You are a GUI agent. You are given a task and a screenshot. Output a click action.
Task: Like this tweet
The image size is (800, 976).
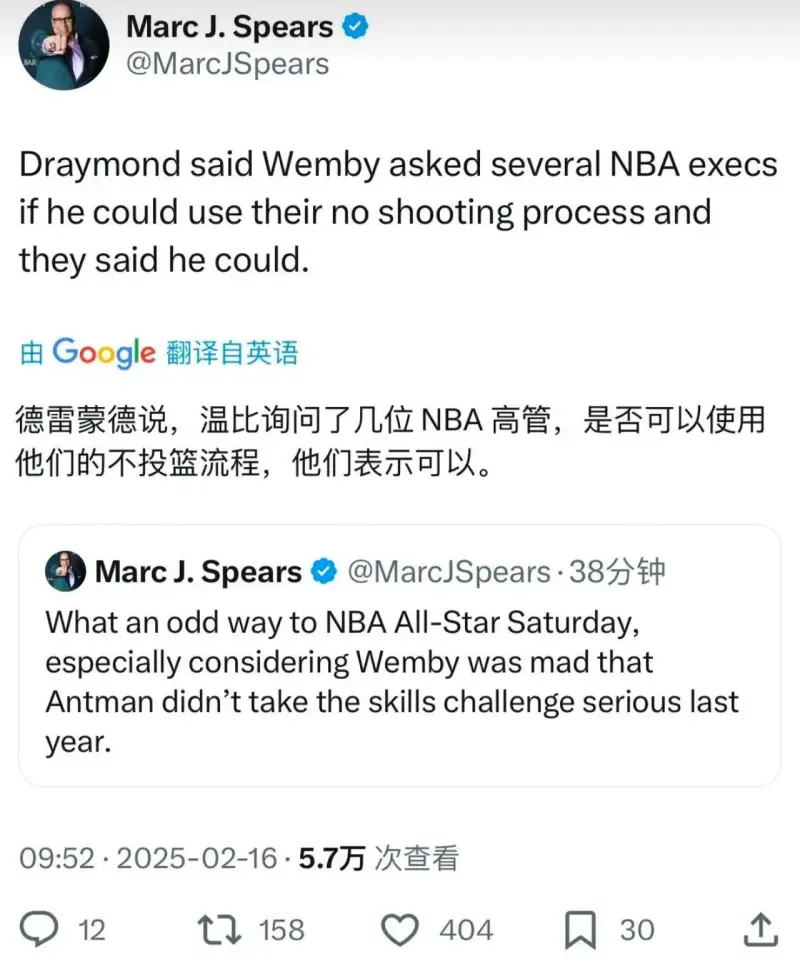pos(403,930)
